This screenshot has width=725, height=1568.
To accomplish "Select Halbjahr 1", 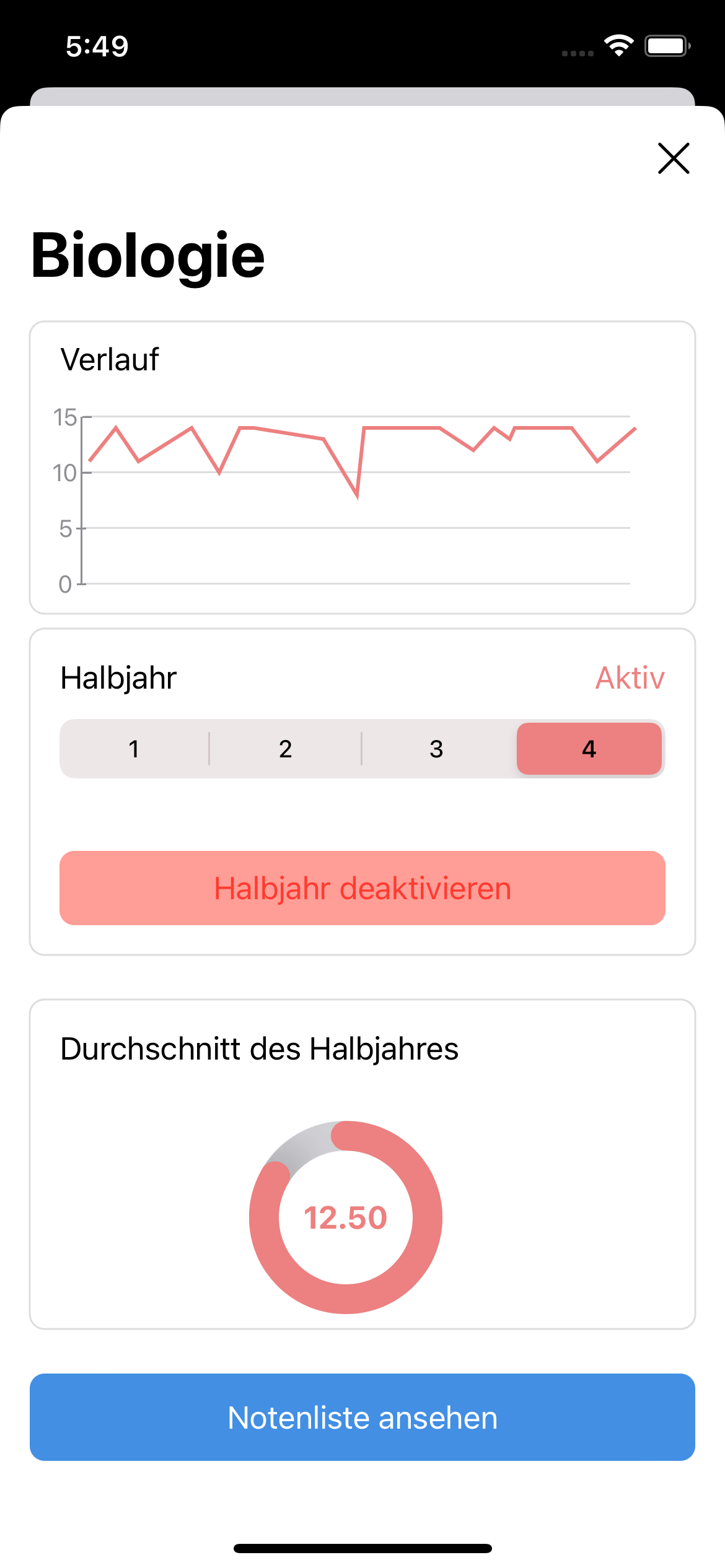I will click(134, 749).
